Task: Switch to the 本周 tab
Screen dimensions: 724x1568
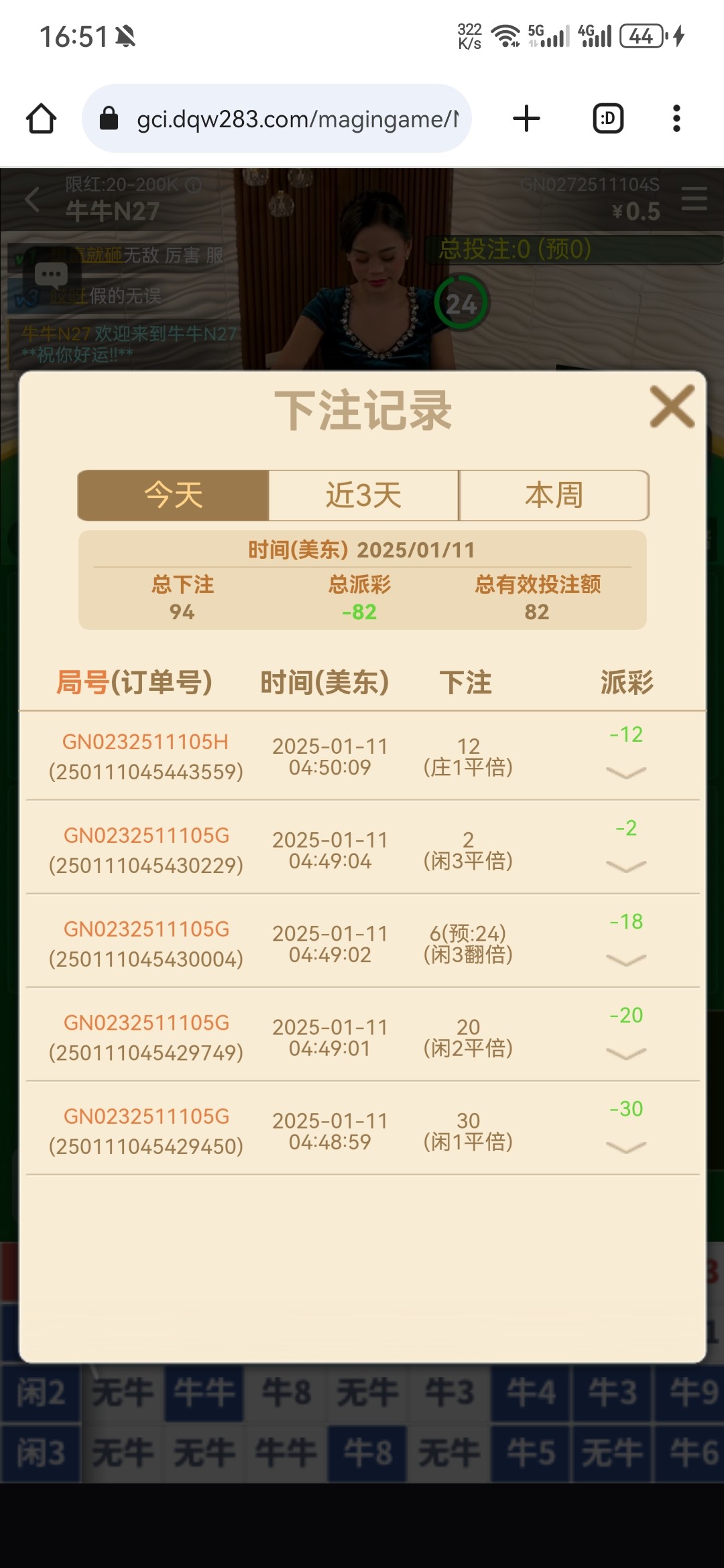Action: click(554, 495)
